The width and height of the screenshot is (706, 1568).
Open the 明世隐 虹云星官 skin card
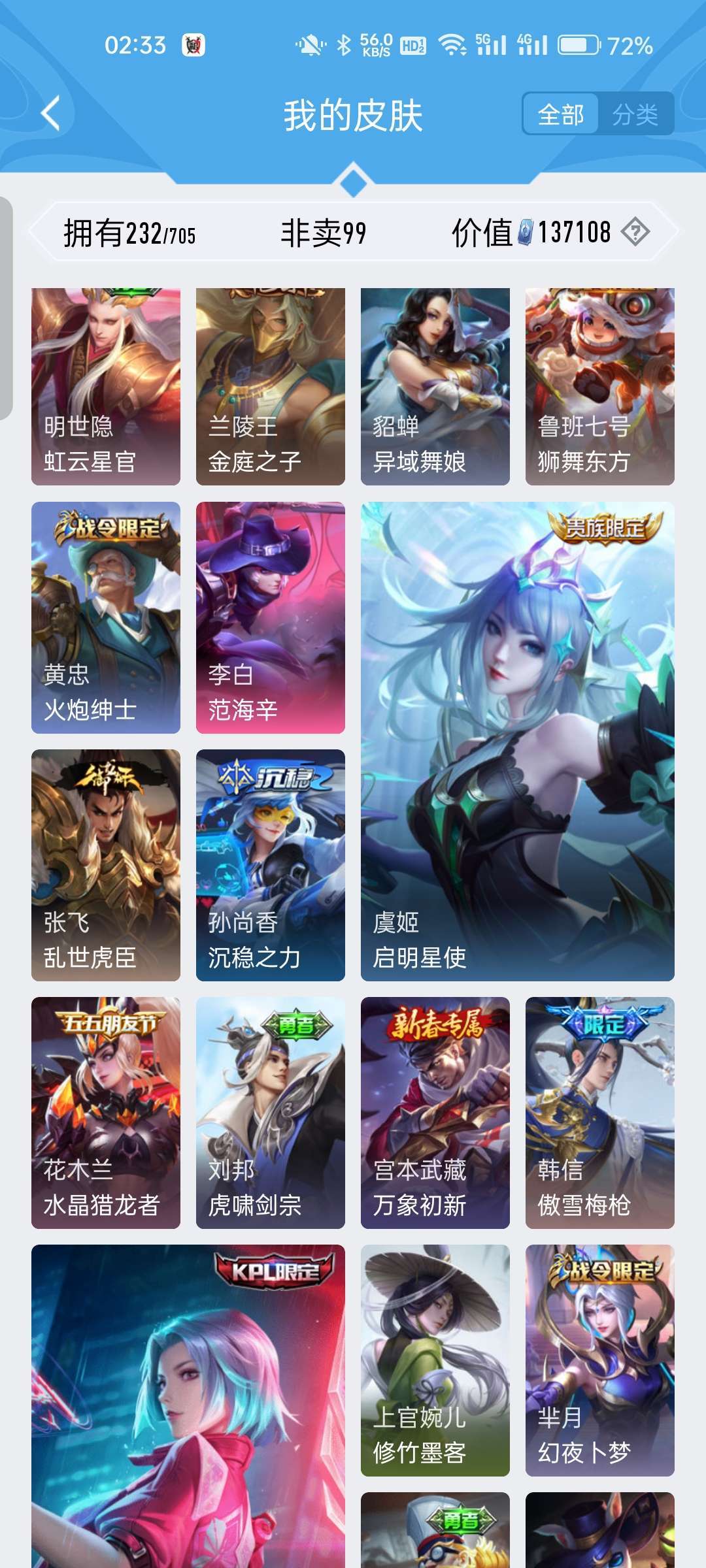106,387
